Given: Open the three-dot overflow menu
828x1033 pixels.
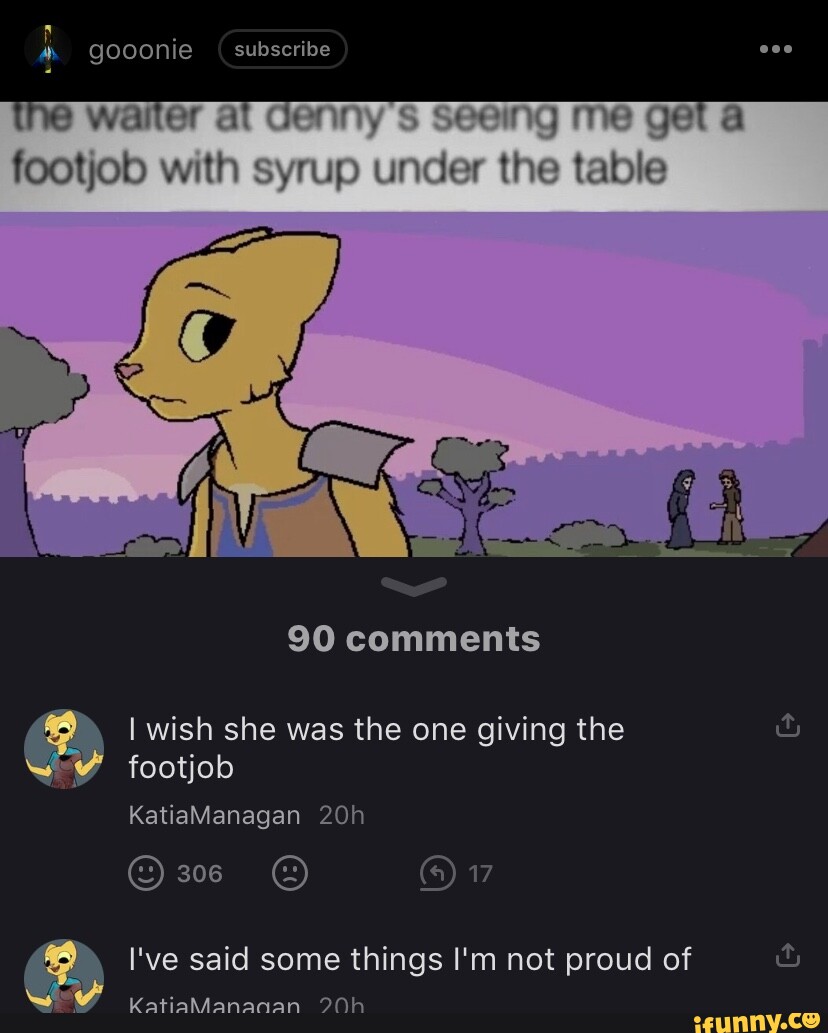Looking at the screenshot, I should click(775, 48).
